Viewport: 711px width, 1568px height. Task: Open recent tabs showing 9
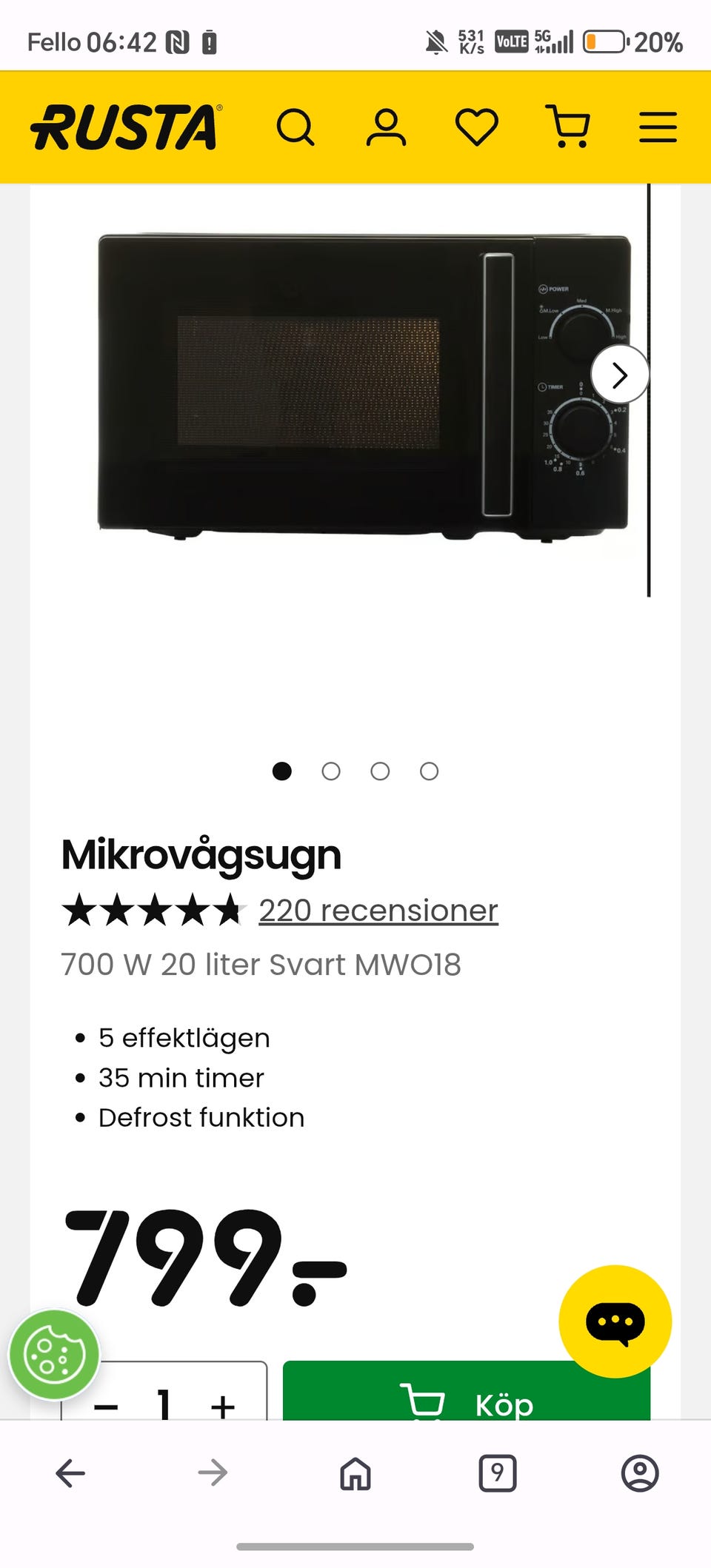coord(497,1474)
